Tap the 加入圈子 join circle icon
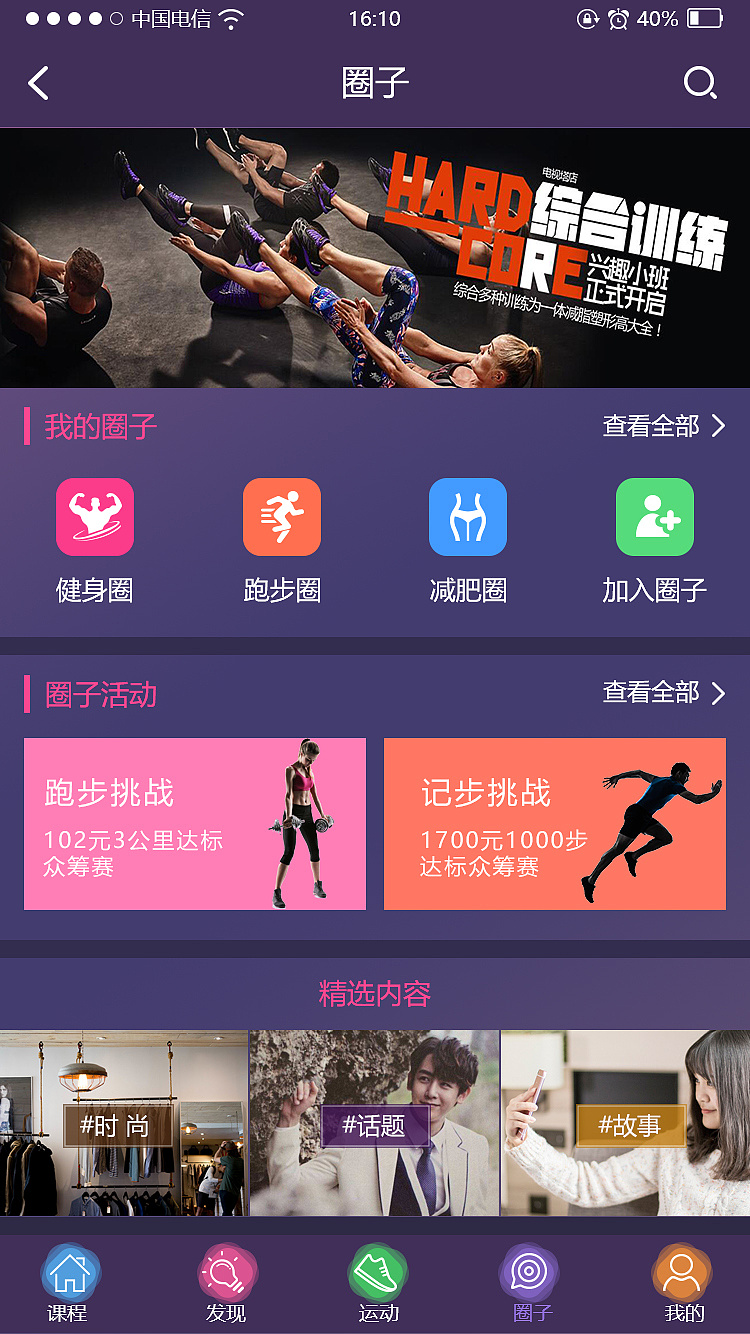Viewport: 750px width, 1334px height. click(x=655, y=517)
